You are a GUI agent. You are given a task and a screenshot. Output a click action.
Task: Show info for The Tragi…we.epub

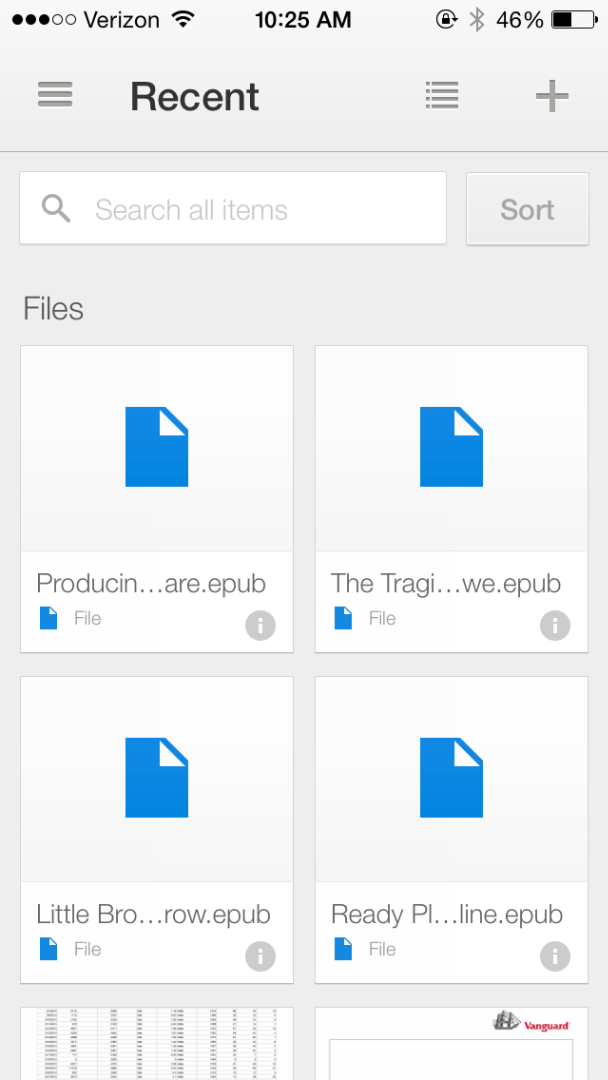tap(555, 626)
